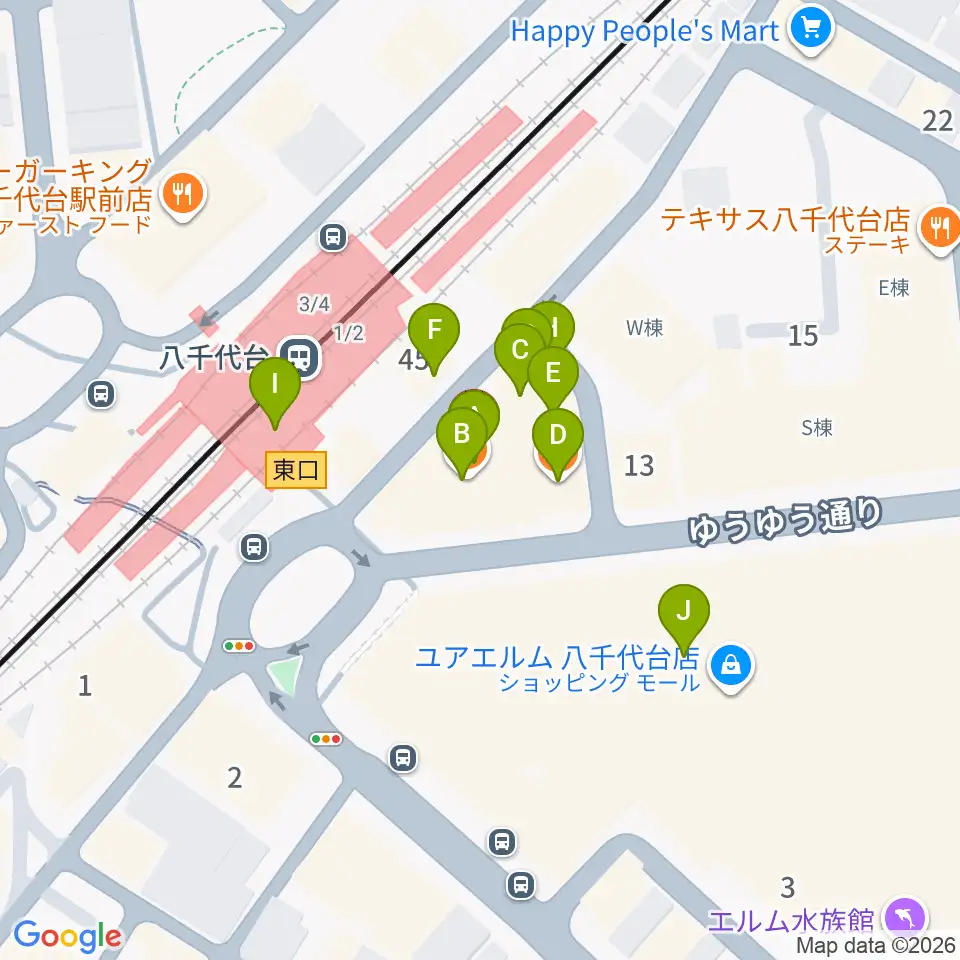Tap the green marker labeled B
Screen dimensions: 960x960
click(462, 440)
